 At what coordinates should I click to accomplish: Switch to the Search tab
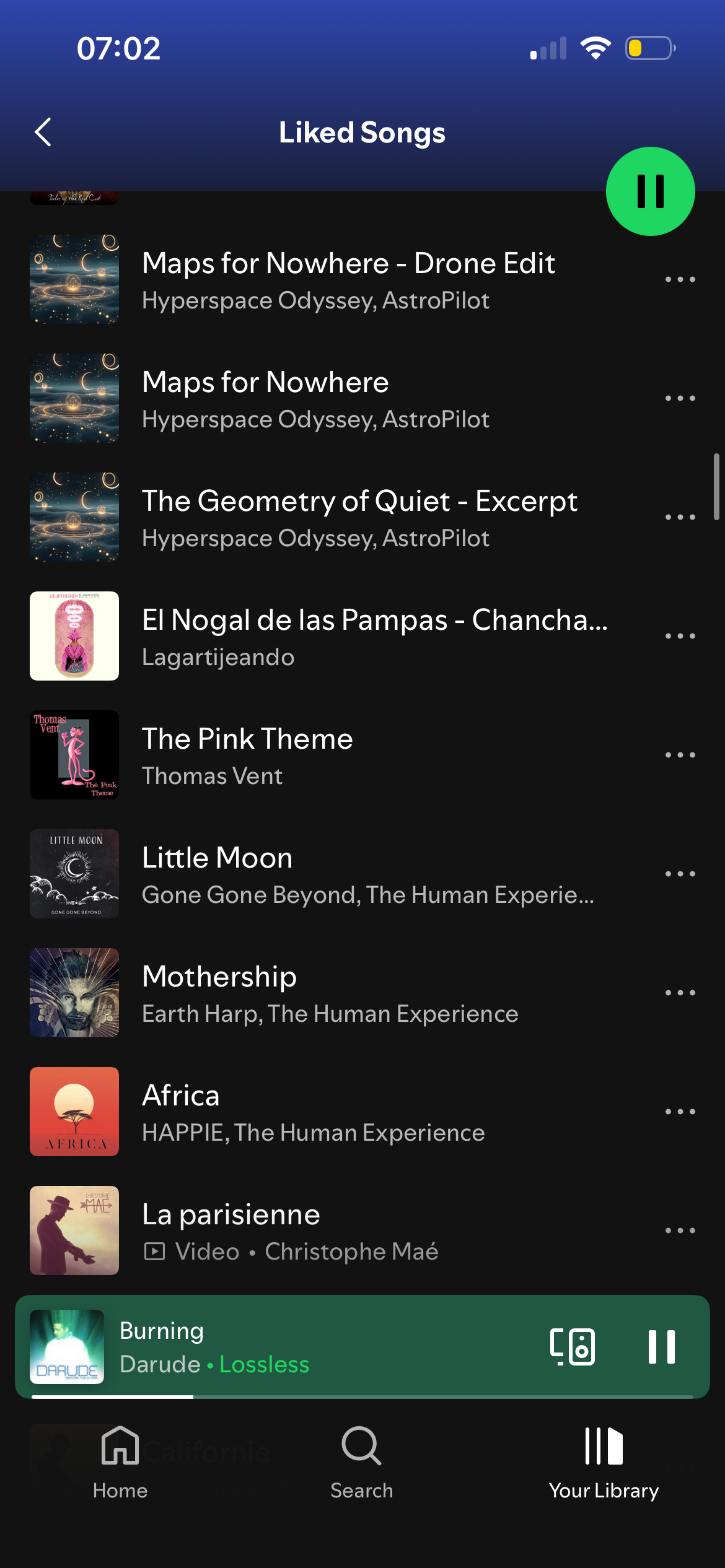click(362, 1463)
